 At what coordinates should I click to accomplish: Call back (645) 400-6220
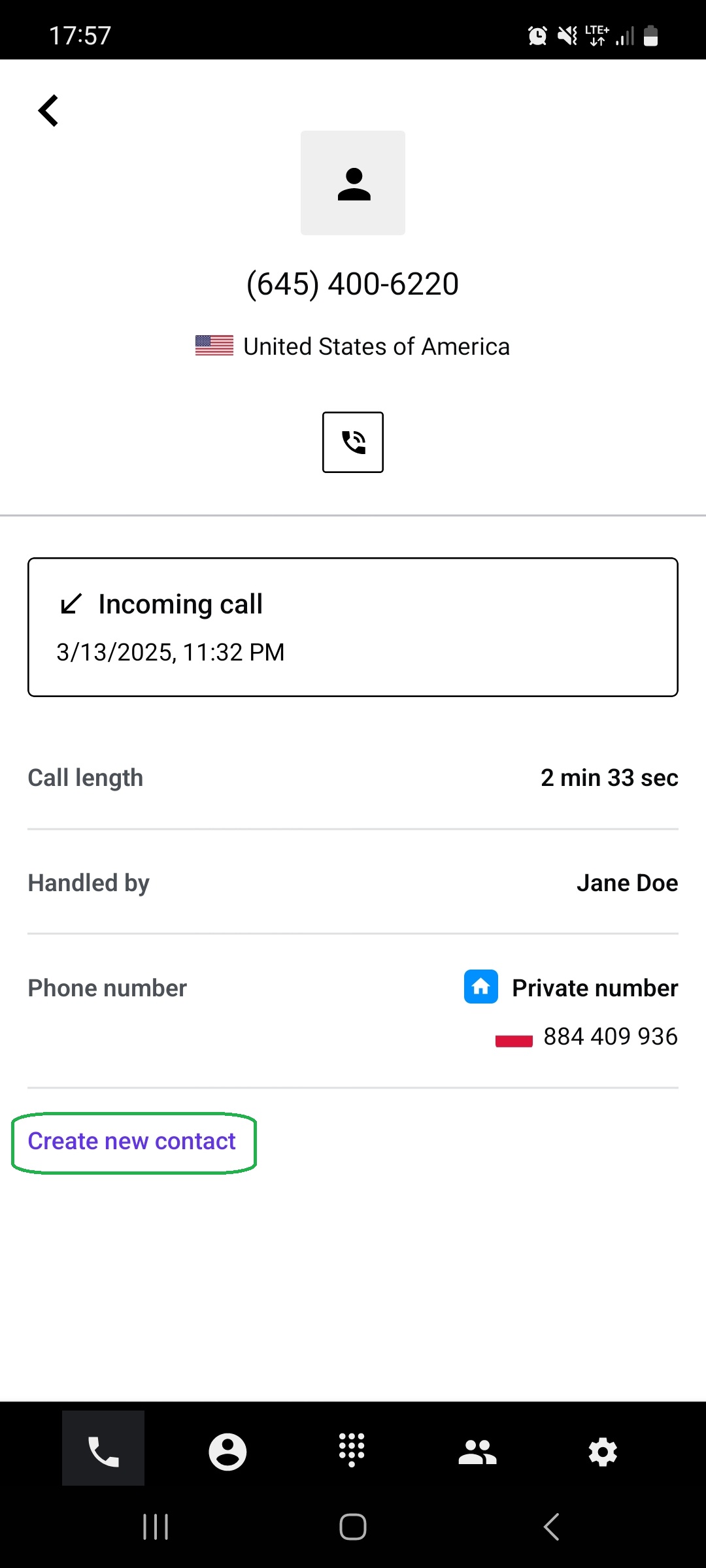coord(353,442)
